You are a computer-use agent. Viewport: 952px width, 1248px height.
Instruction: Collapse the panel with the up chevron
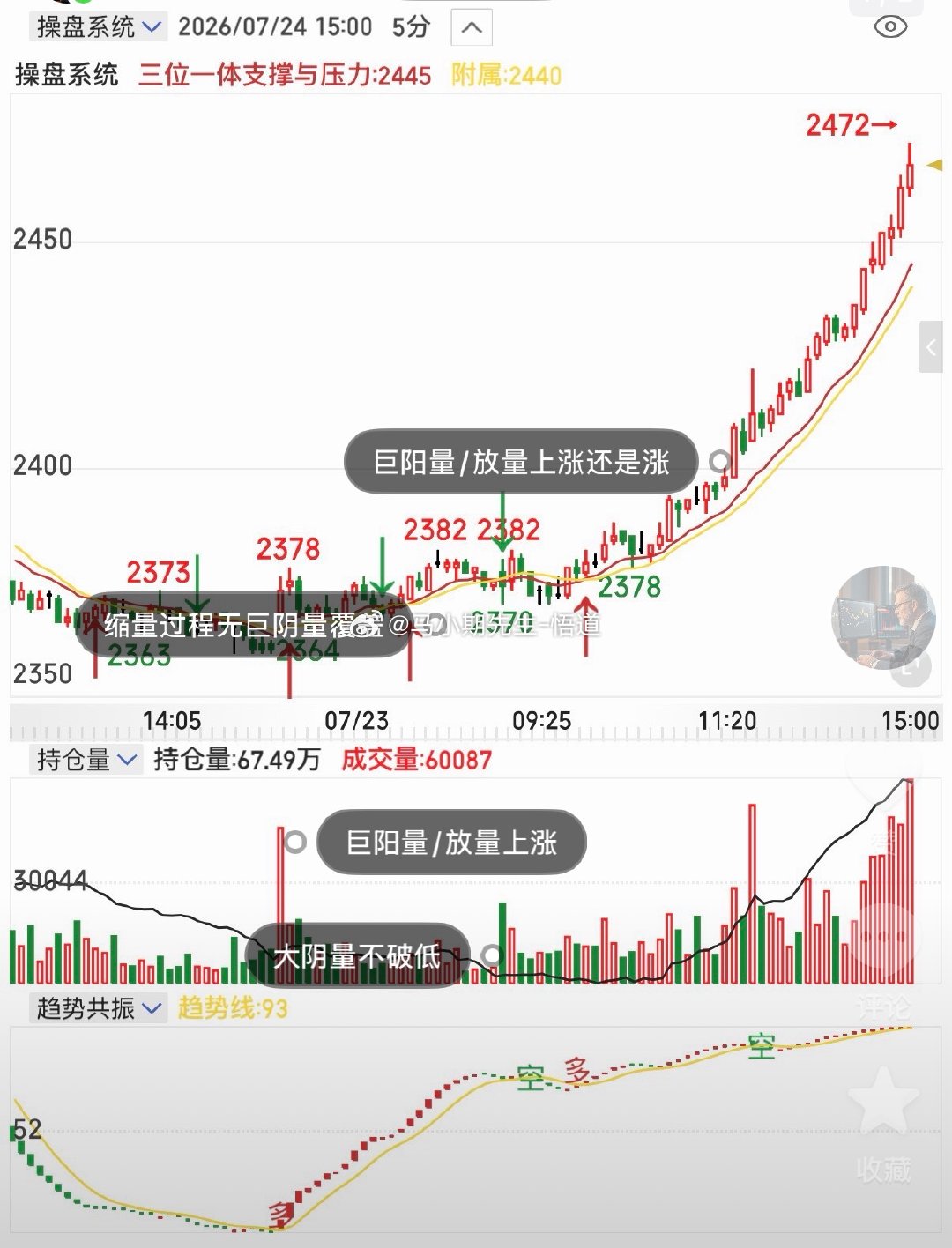pyautogui.click(x=472, y=27)
